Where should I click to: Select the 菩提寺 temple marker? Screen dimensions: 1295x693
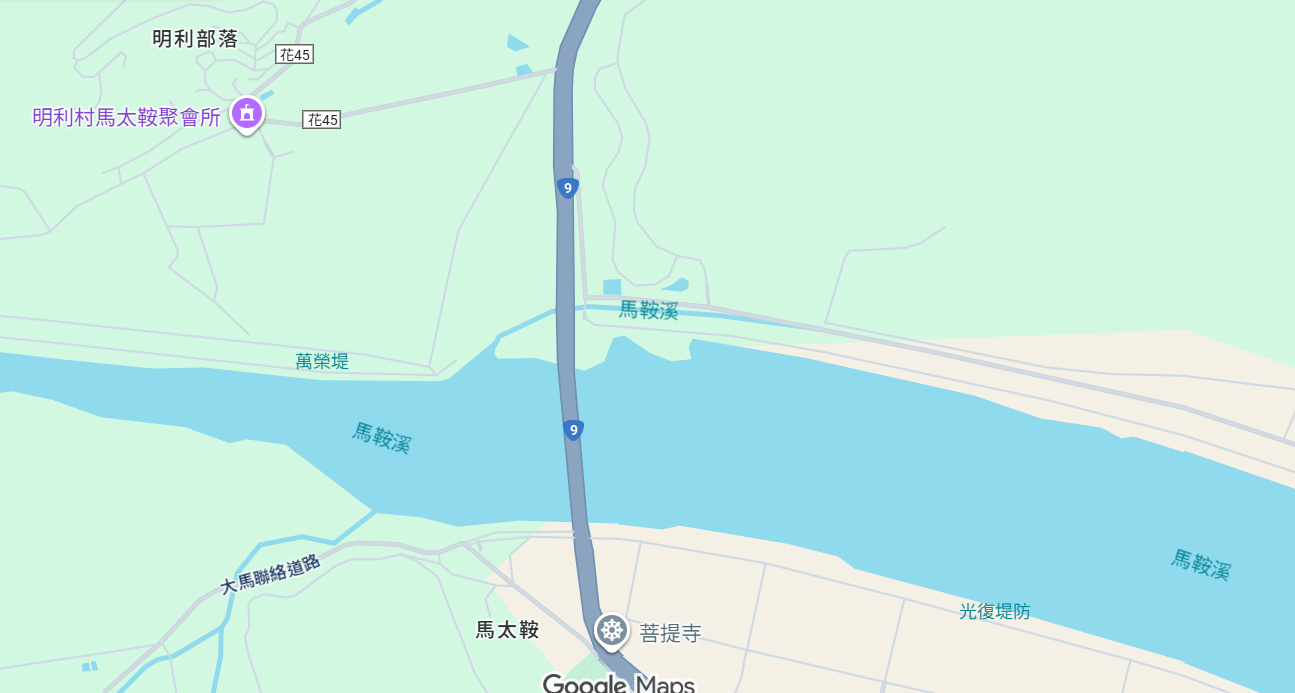tap(611, 631)
